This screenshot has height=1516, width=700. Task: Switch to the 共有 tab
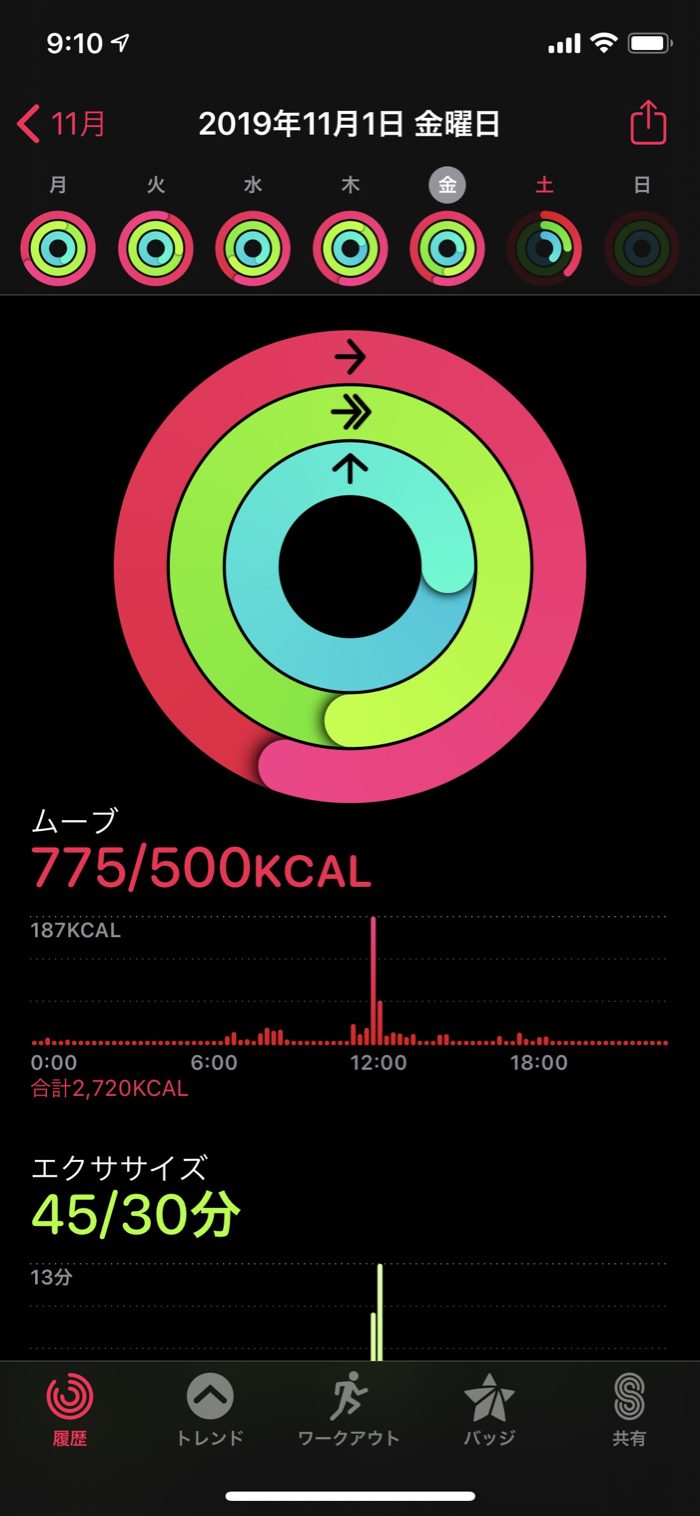pyautogui.click(x=629, y=1410)
